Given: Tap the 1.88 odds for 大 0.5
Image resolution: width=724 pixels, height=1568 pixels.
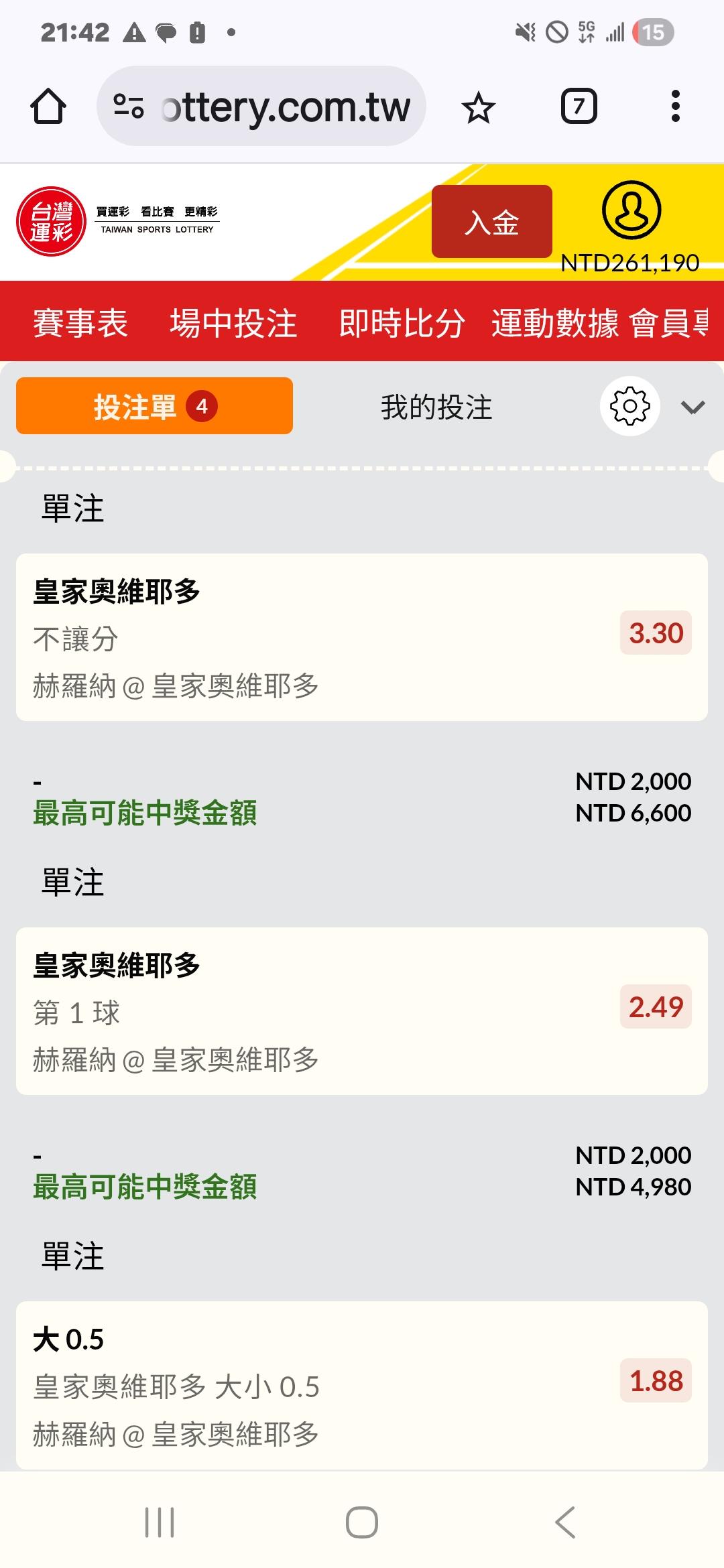Looking at the screenshot, I should (656, 1381).
